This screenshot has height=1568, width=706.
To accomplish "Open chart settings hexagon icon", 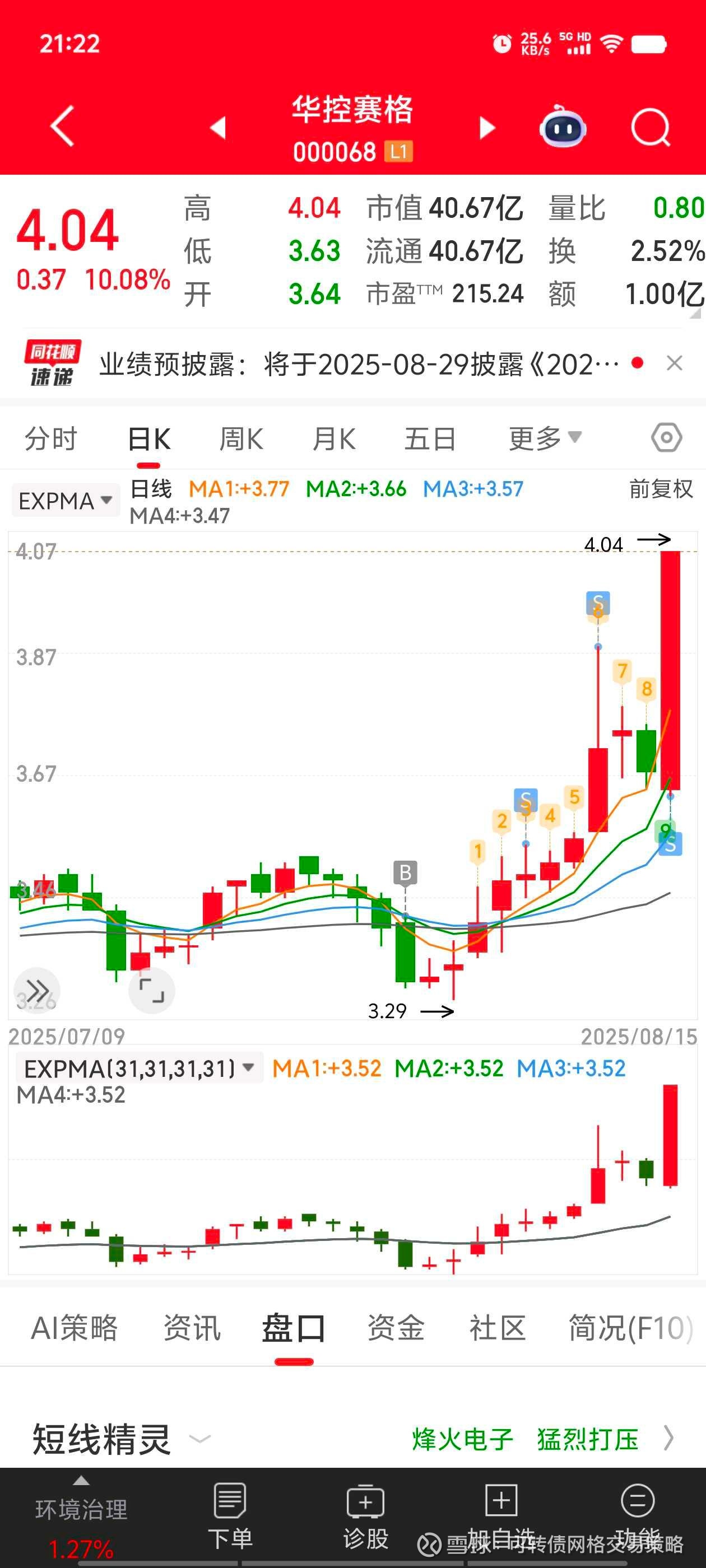I will (x=666, y=438).
